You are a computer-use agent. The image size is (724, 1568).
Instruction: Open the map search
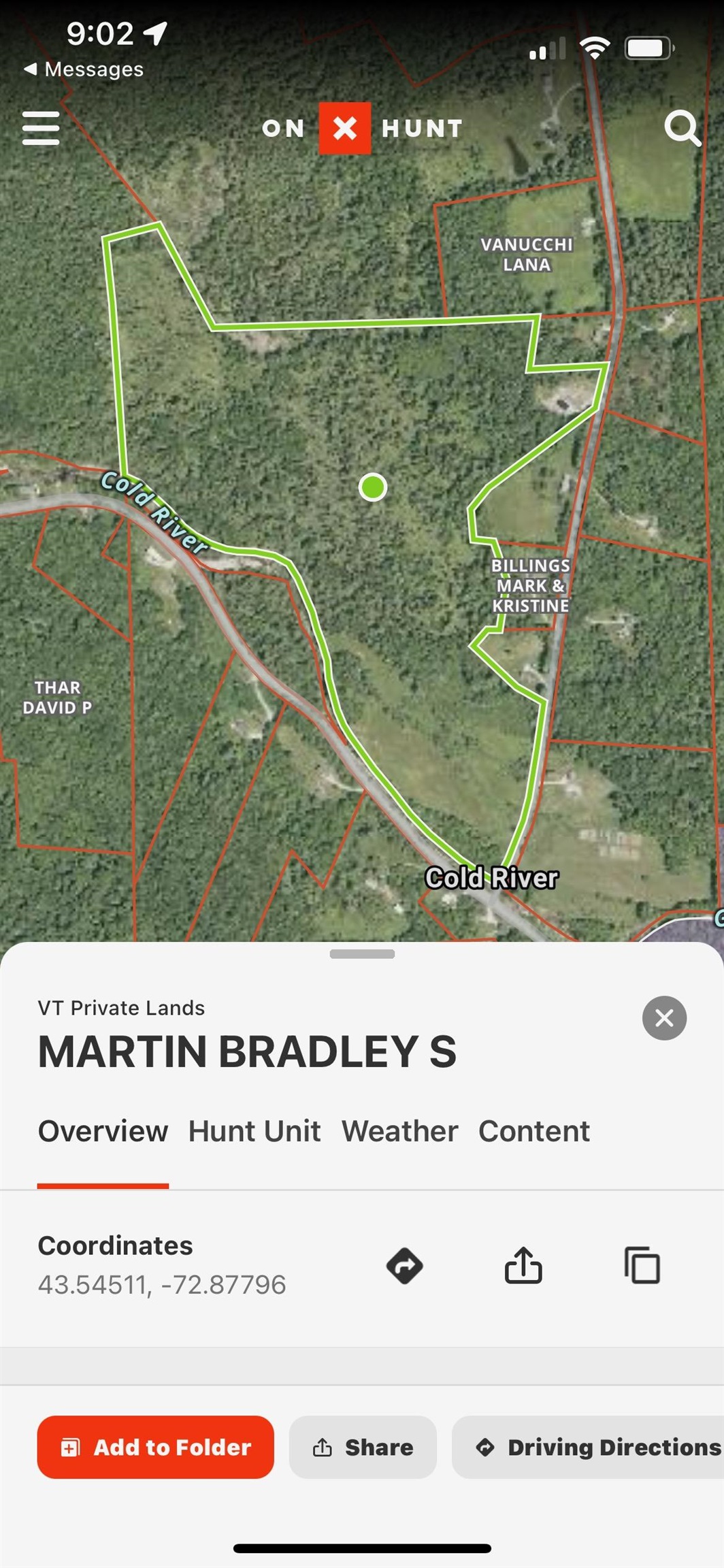(x=681, y=128)
